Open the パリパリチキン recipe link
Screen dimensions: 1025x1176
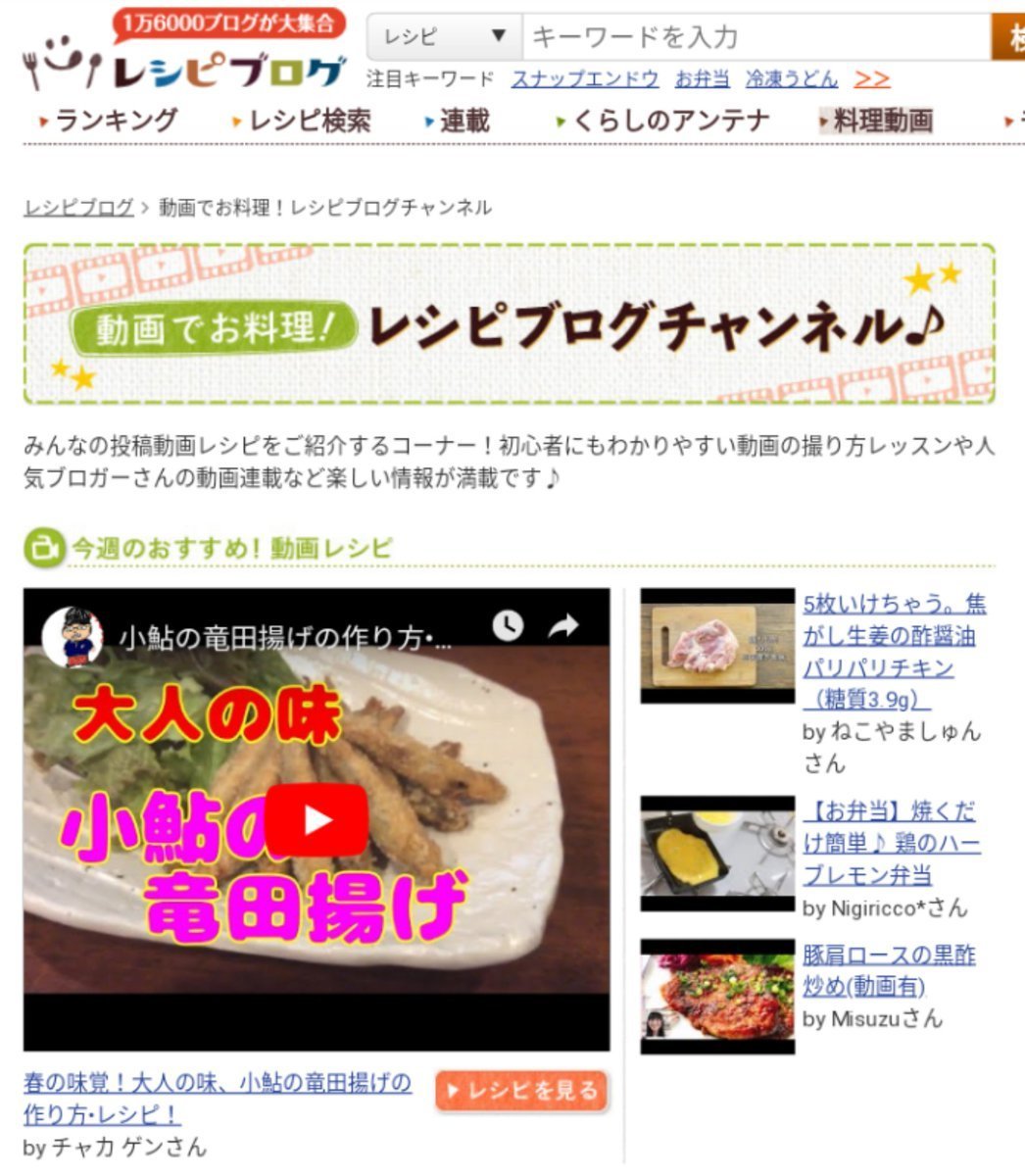coord(878,667)
